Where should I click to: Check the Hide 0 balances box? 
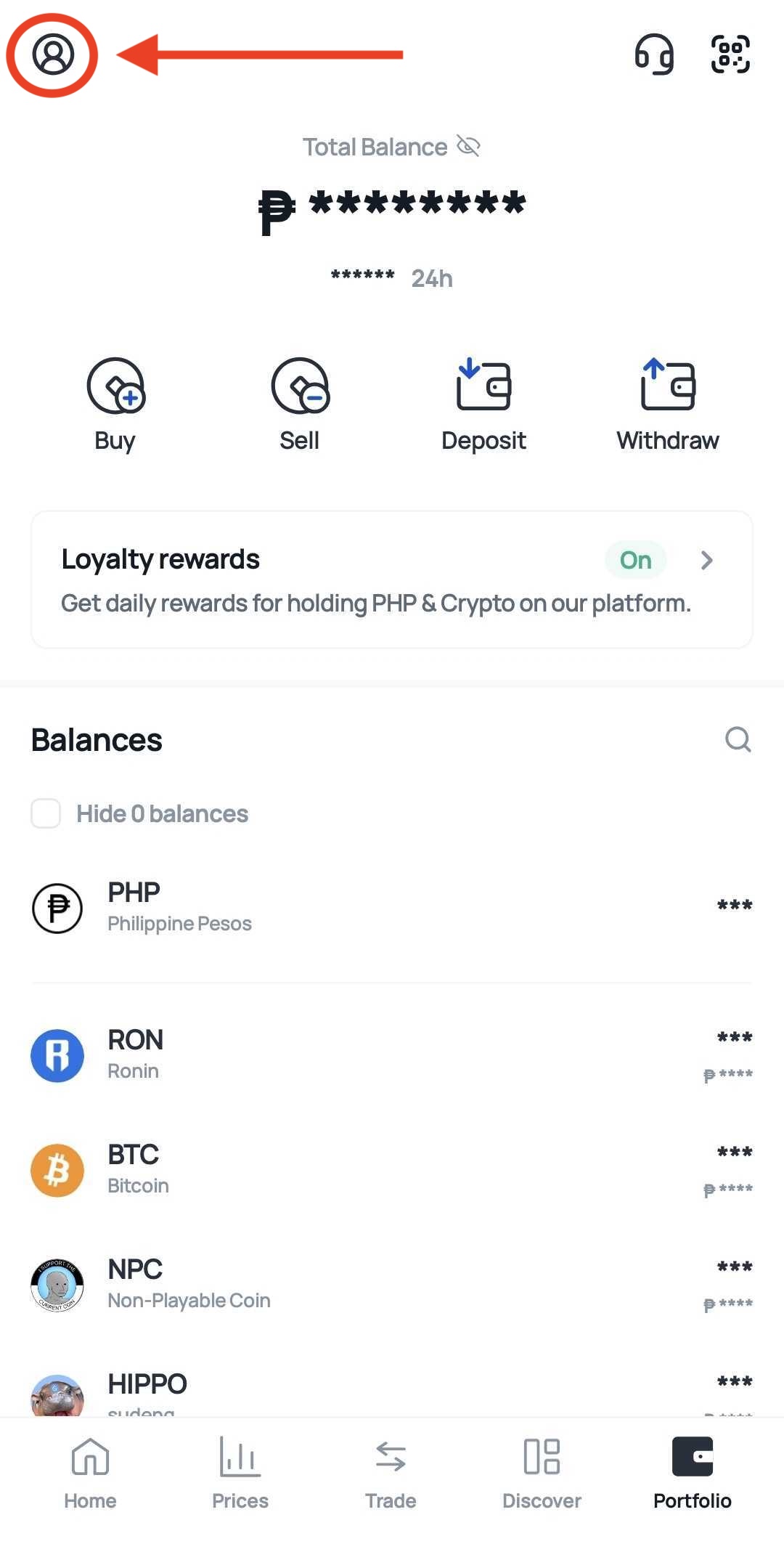click(46, 813)
